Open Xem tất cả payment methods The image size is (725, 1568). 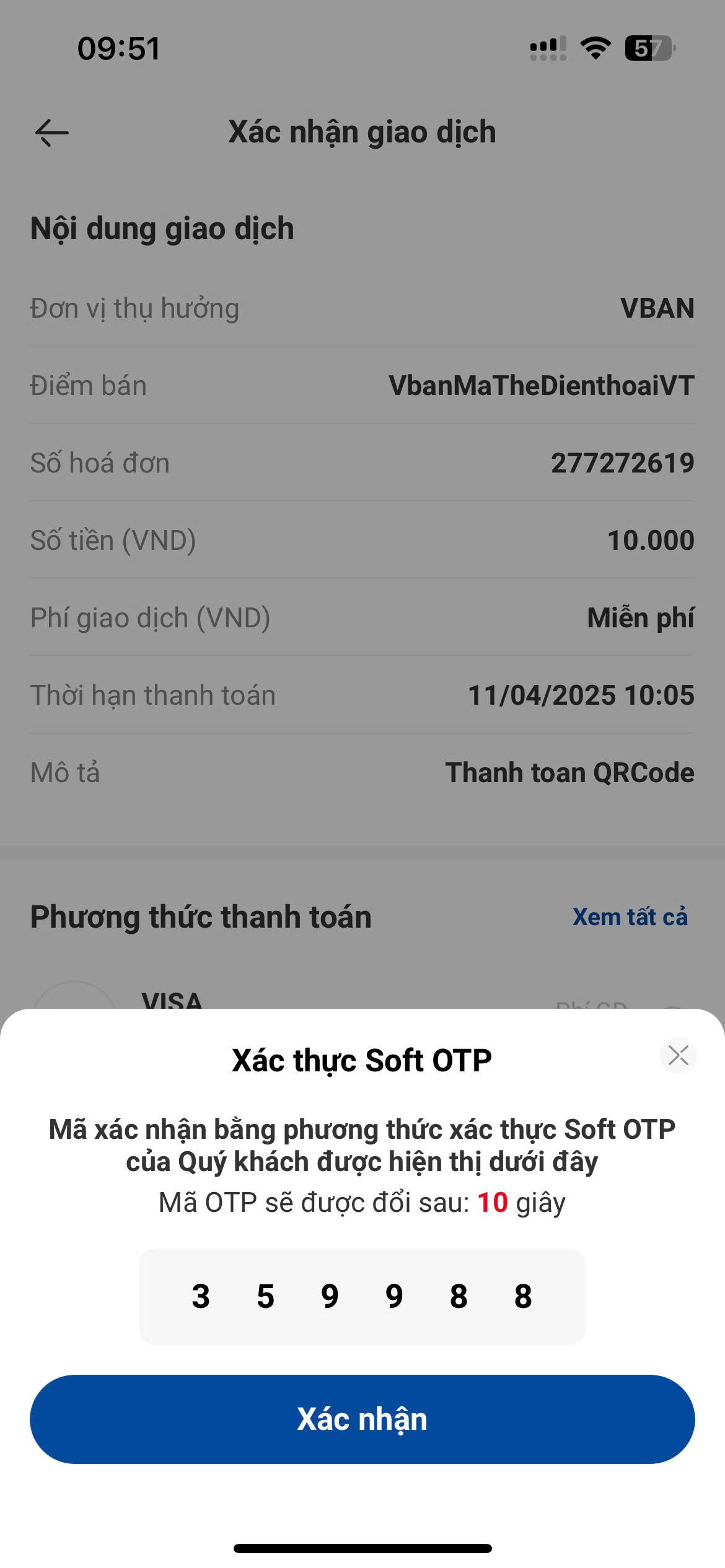[630, 917]
